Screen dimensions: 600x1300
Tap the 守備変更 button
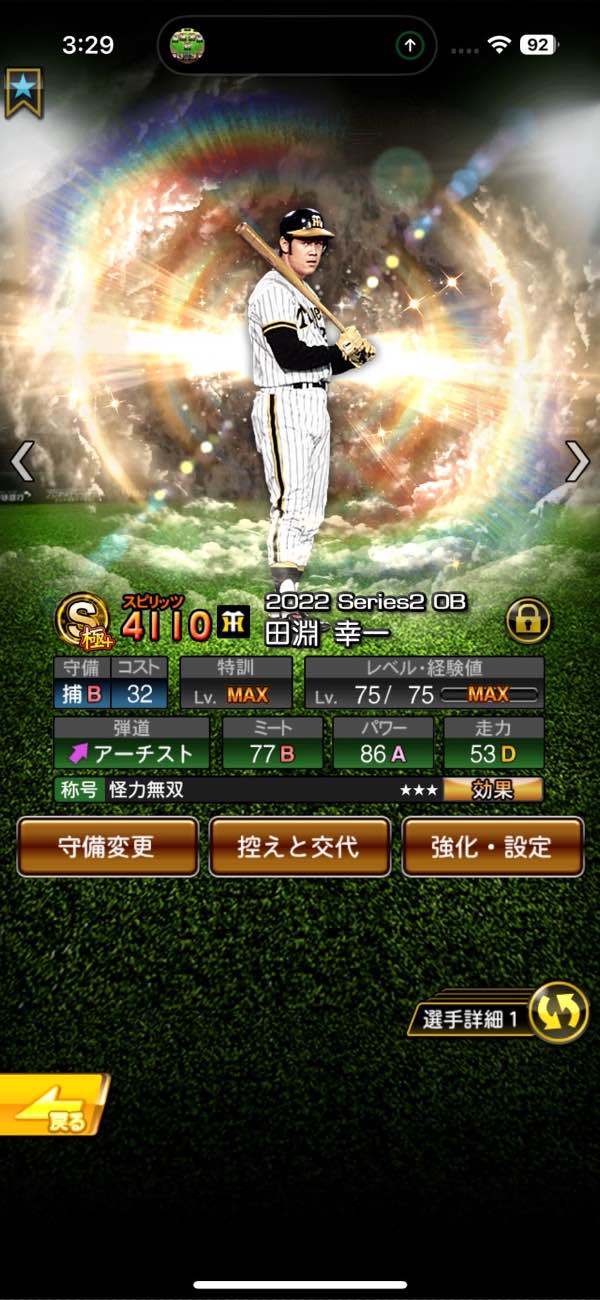click(108, 847)
